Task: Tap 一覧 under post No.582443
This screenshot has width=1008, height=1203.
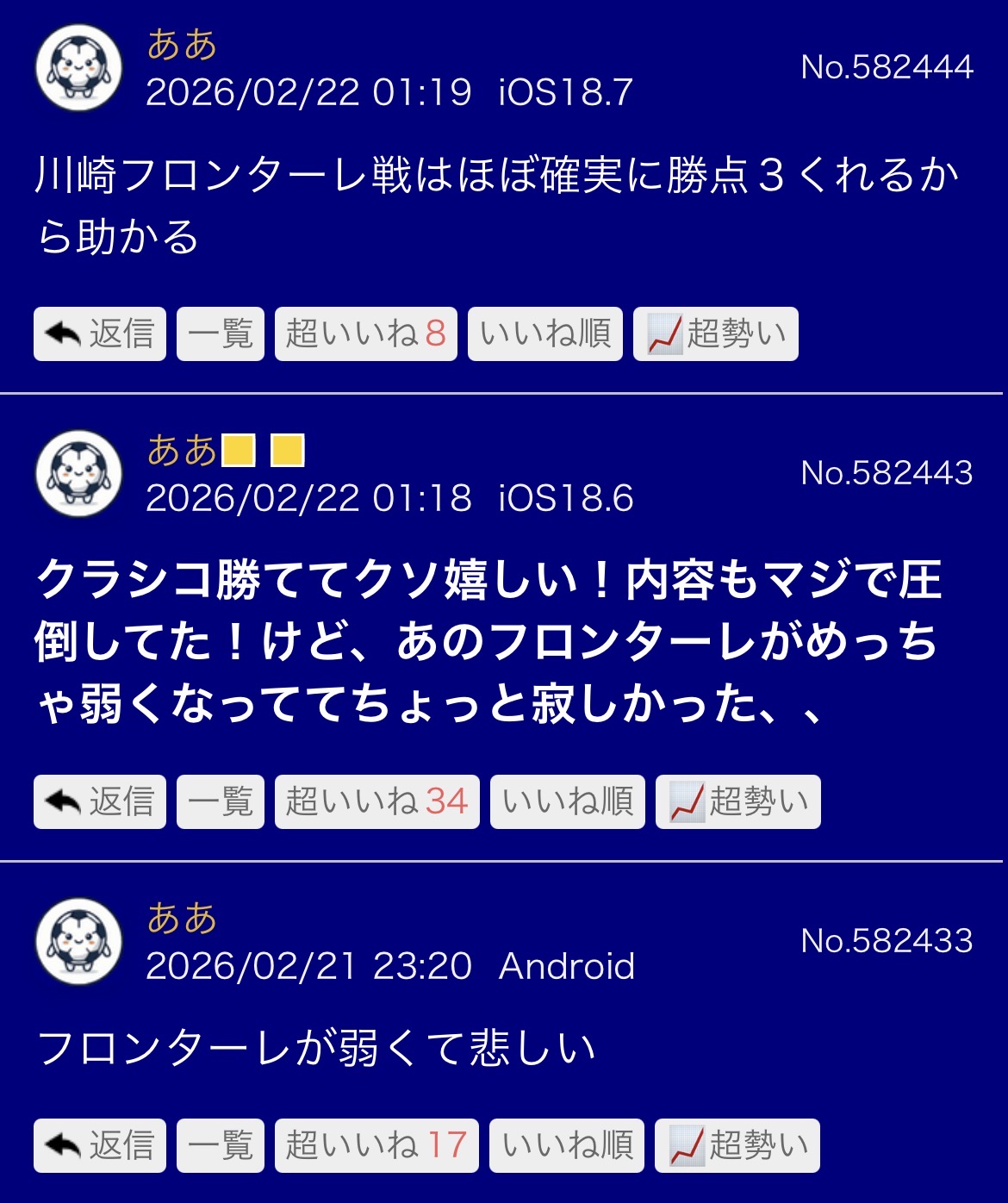Action: point(221,801)
